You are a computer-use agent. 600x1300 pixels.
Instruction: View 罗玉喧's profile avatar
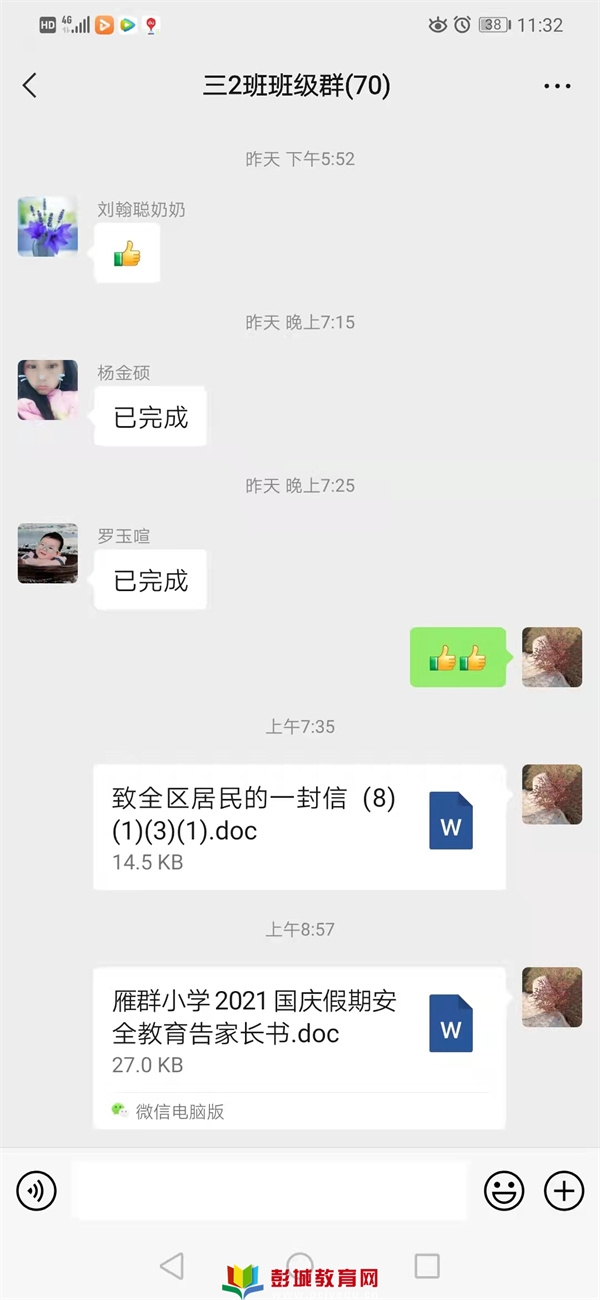tap(47, 553)
